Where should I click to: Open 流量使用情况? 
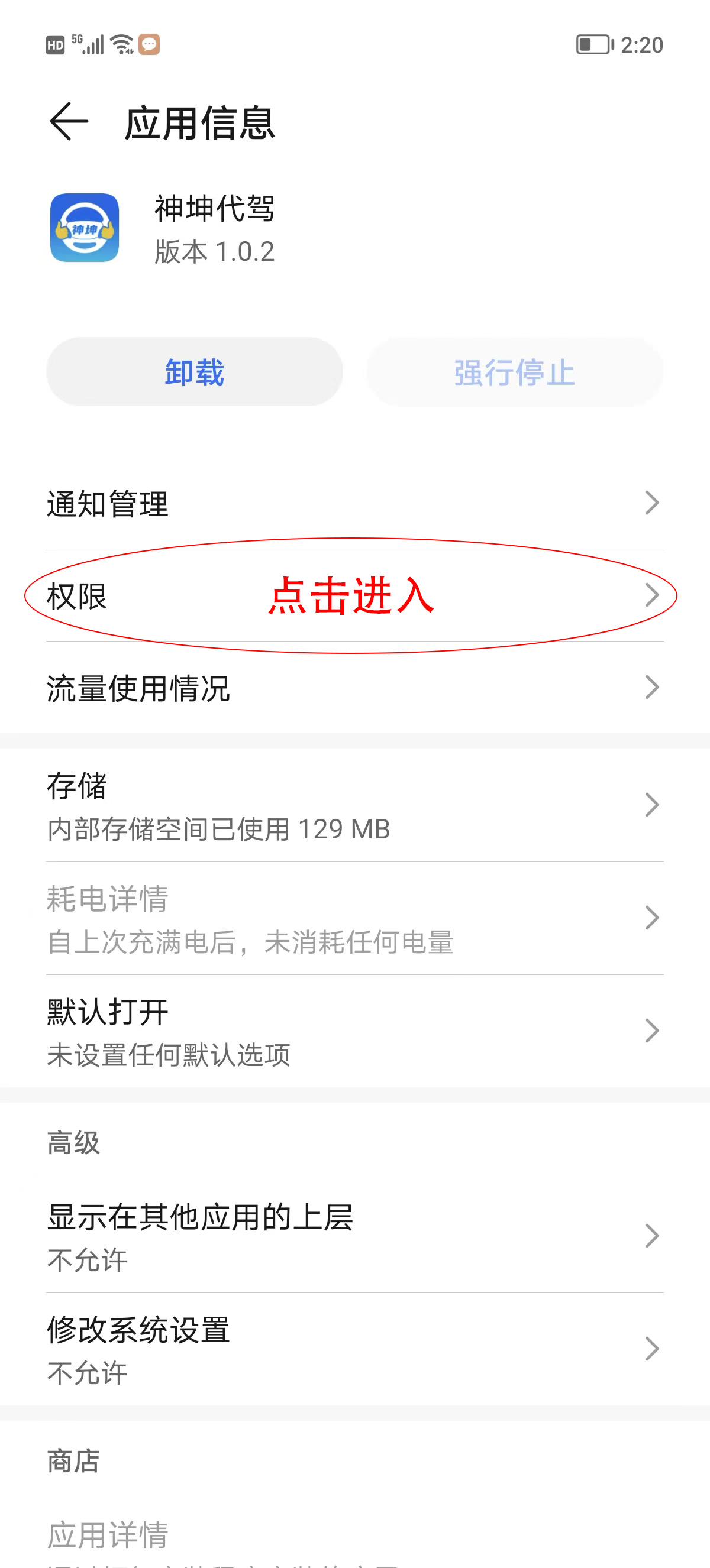pos(354,688)
